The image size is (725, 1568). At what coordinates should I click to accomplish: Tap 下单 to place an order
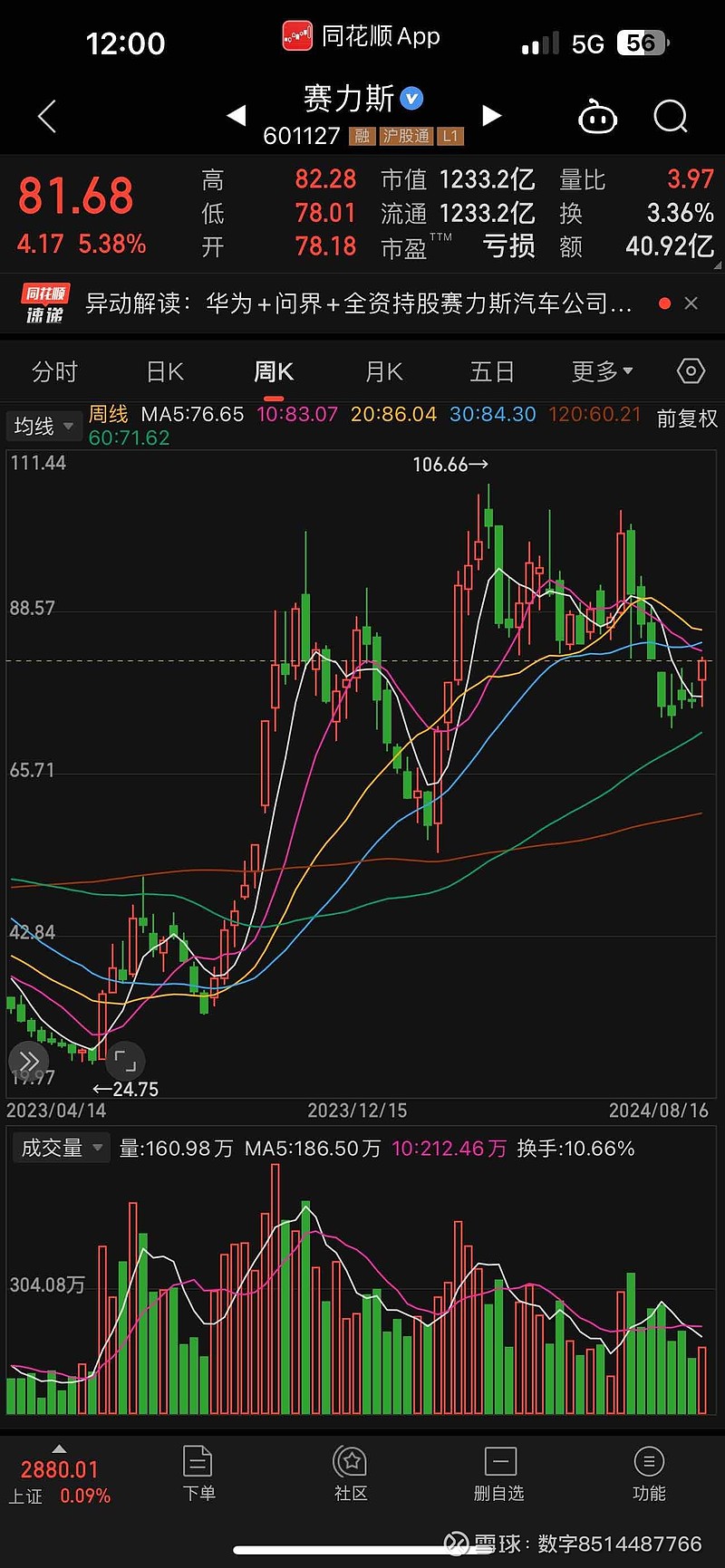click(x=198, y=1476)
